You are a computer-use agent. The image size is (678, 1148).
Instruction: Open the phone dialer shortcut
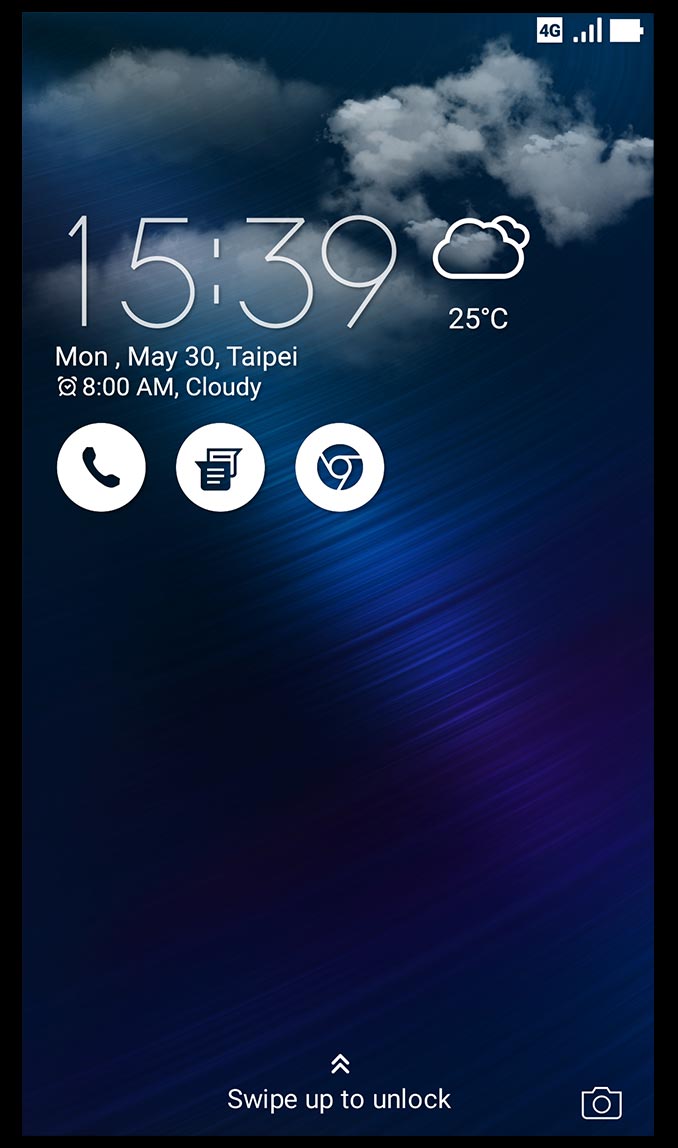pyautogui.click(x=101, y=467)
